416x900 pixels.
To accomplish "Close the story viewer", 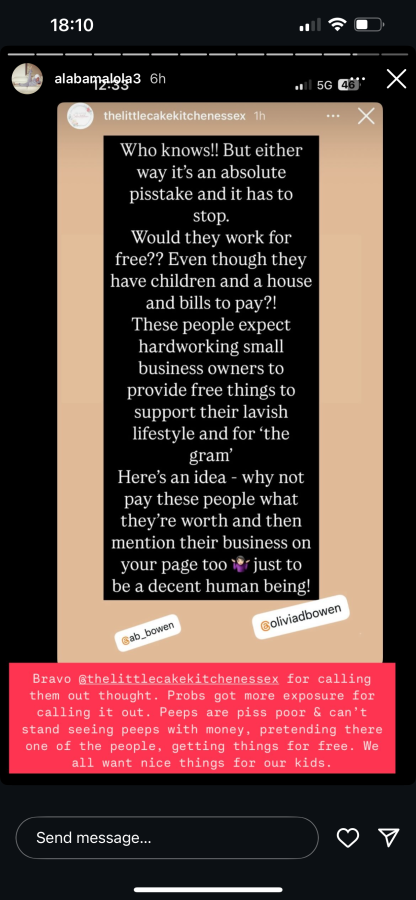I will 396,79.
